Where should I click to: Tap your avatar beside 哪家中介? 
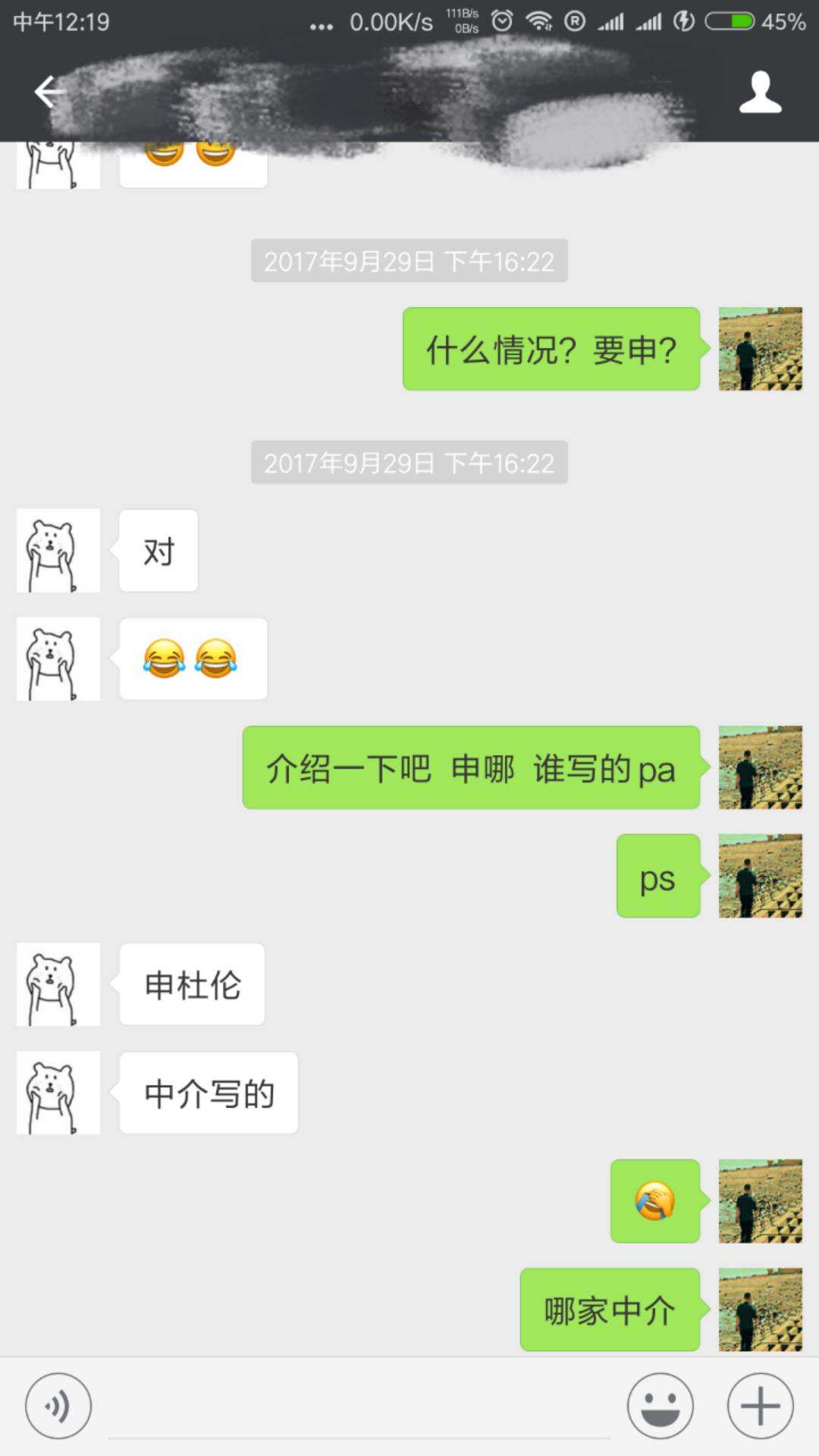click(x=760, y=1309)
